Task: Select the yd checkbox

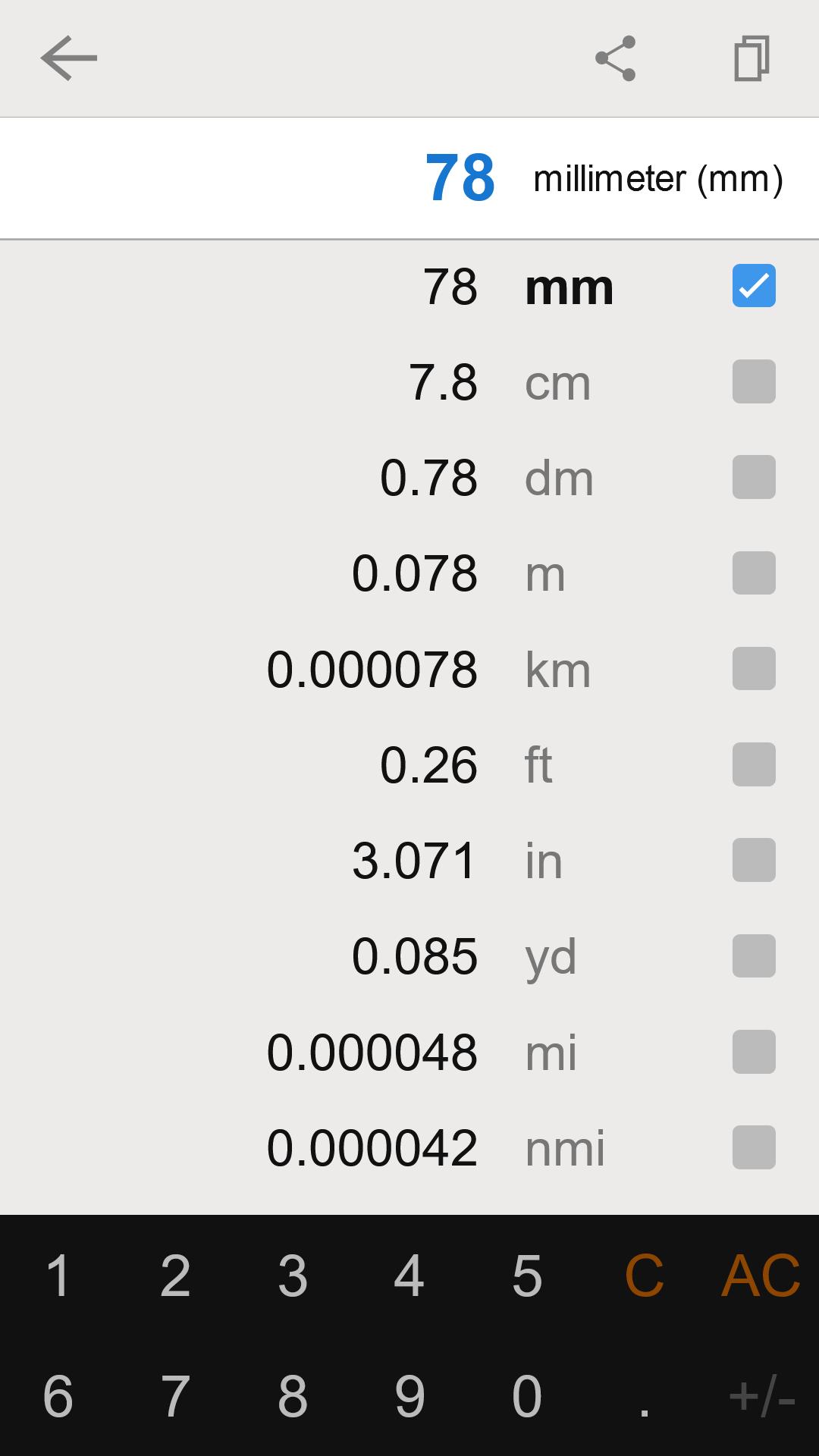Action: tap(753, 955)
